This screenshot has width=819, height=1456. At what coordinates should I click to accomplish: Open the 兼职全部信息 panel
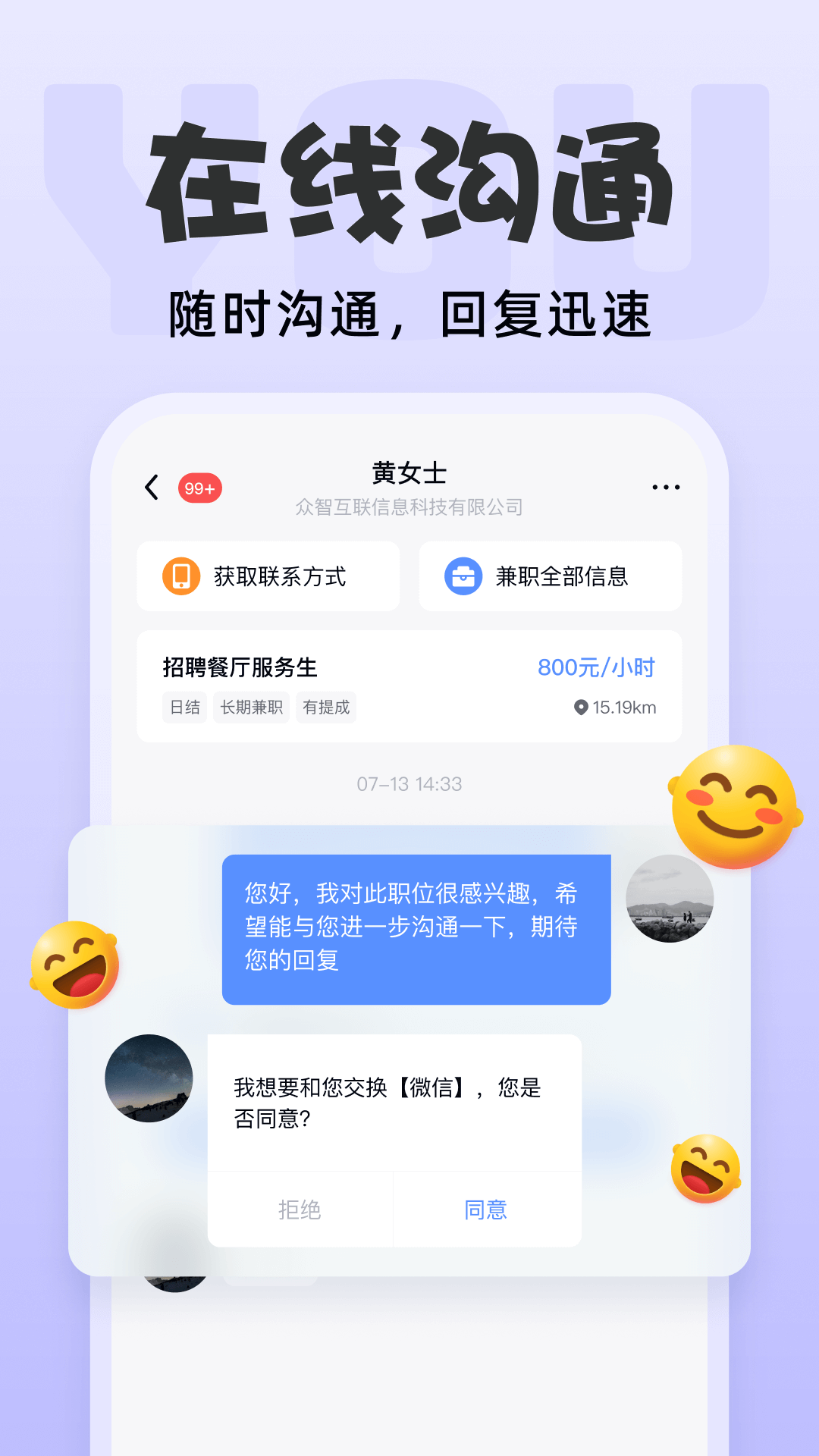[x=550, y=576]
